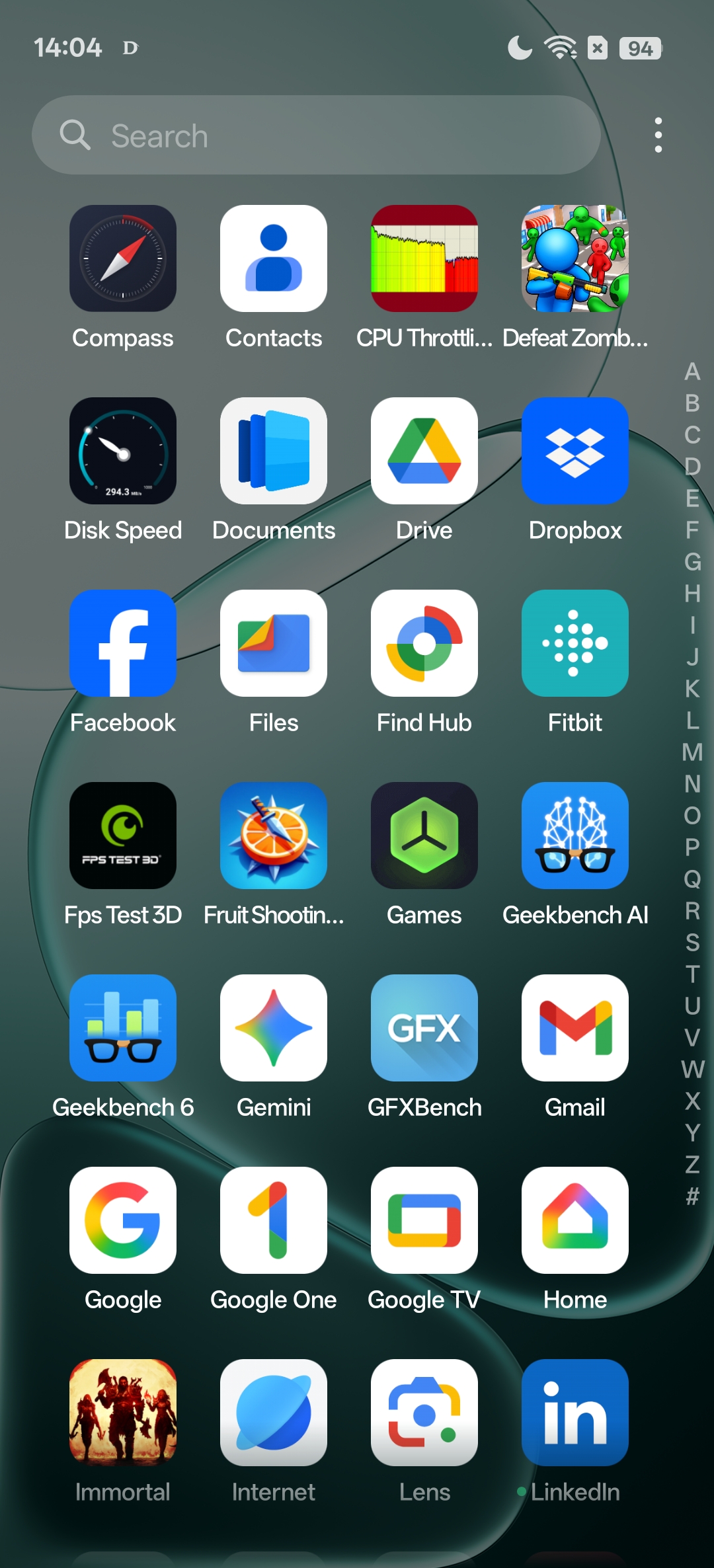
Task: Open the LinkedIn app
Action: (x=575, y=1413)
